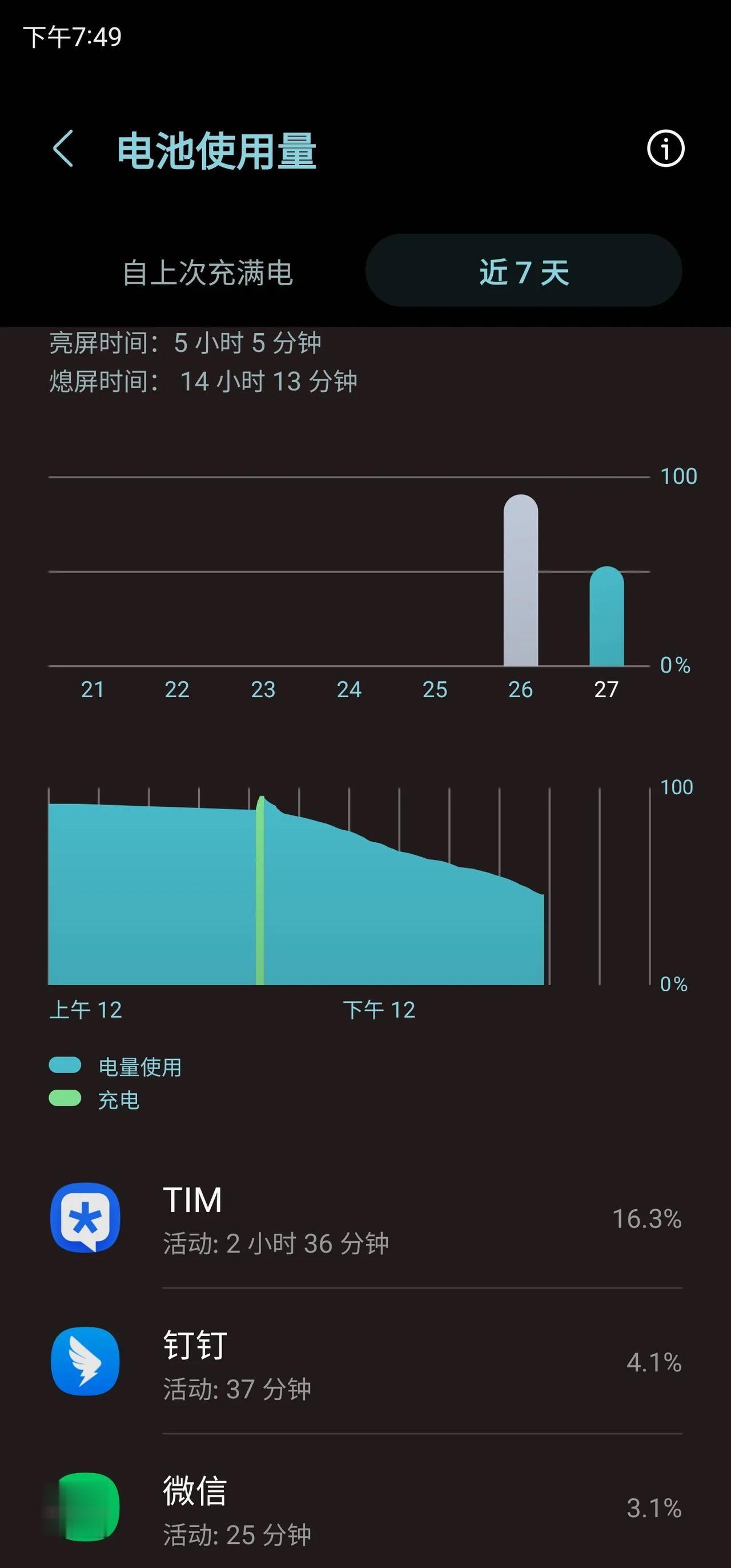731x1568 pixels.
Task: Select the 近 7 天 tab
Action: [524, 271]
